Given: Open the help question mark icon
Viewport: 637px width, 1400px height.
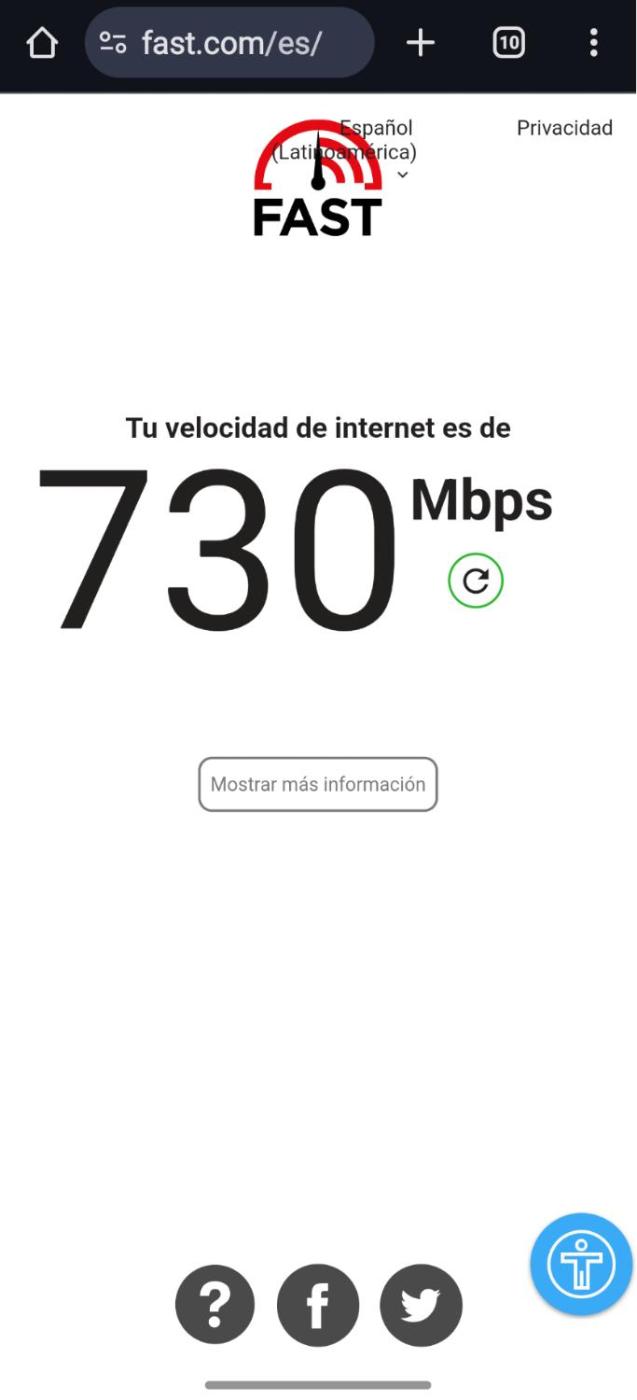Looking at the screenshot, I should coord(215,1305).
